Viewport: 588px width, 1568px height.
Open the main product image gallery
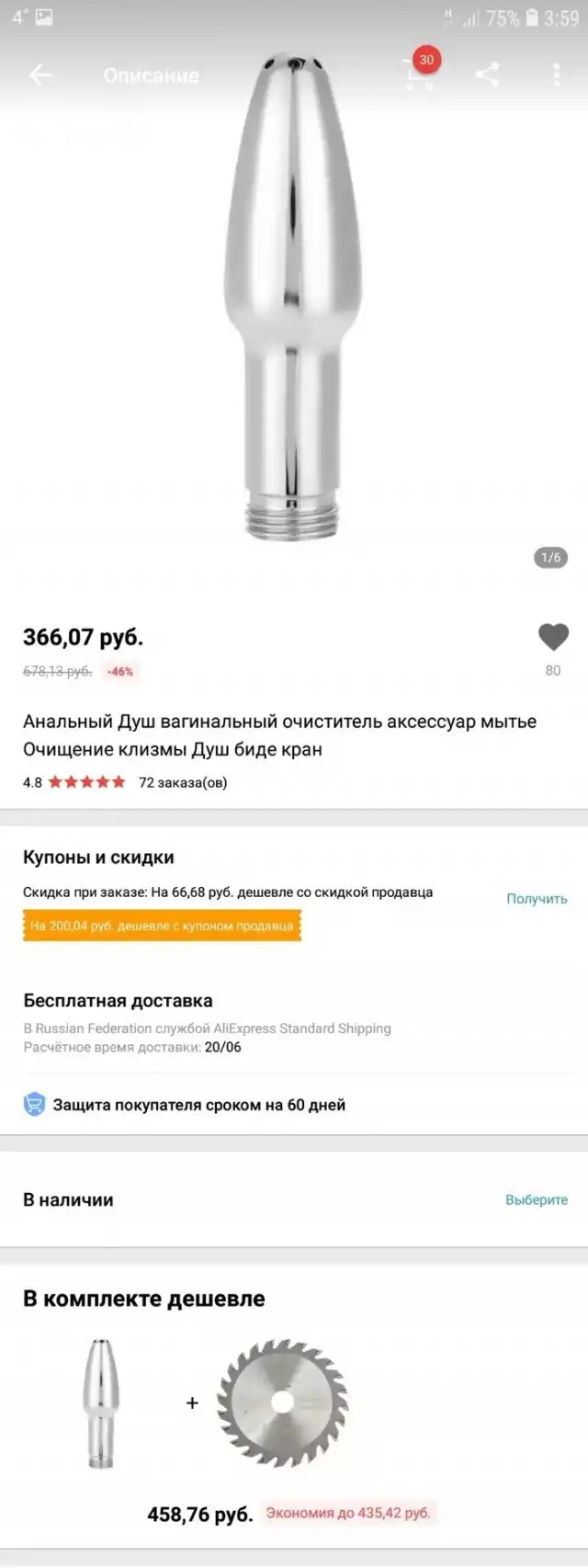pos(294,303)
